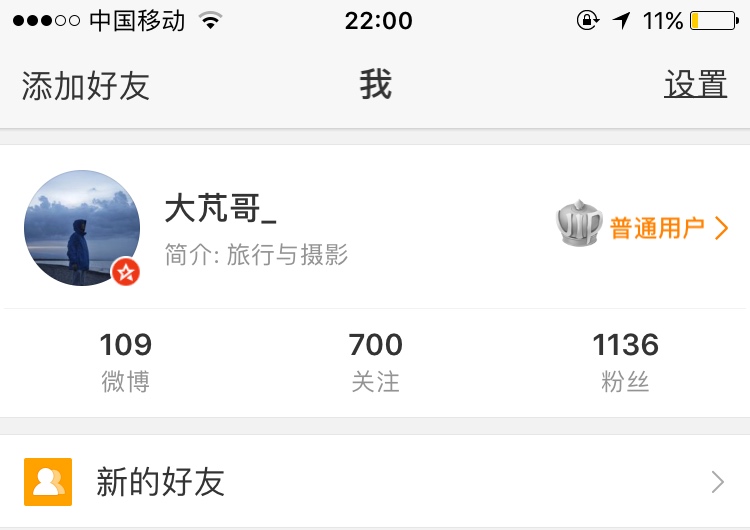Open 设置 settings
This screenshot has width=750, height=530.
695,86
